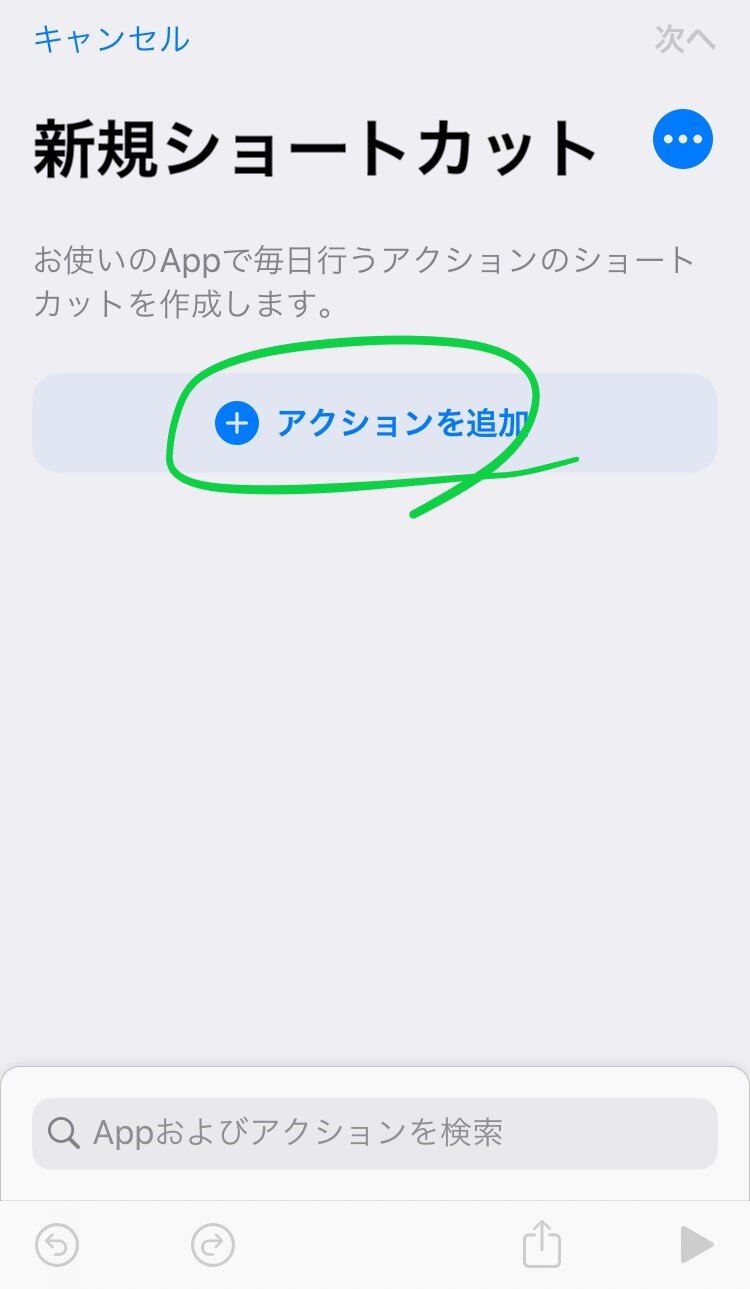The height and width of the screenshot is (1289, 750).
Task: Tap the magnifying glass in the search bar
Action: click(x=66, y=1133)
